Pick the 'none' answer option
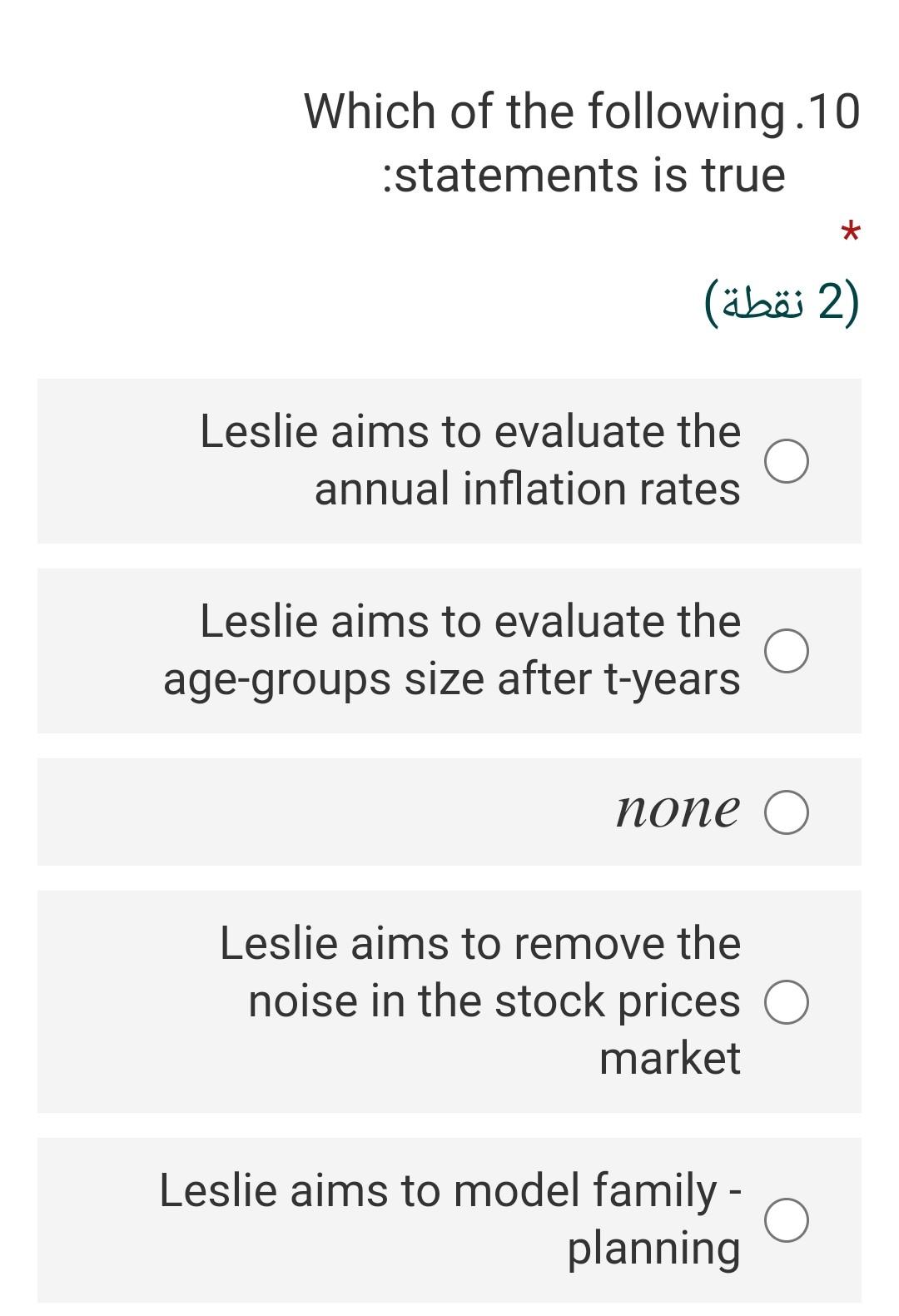This screenshot has height=1316, width=899. coord(787,812)
